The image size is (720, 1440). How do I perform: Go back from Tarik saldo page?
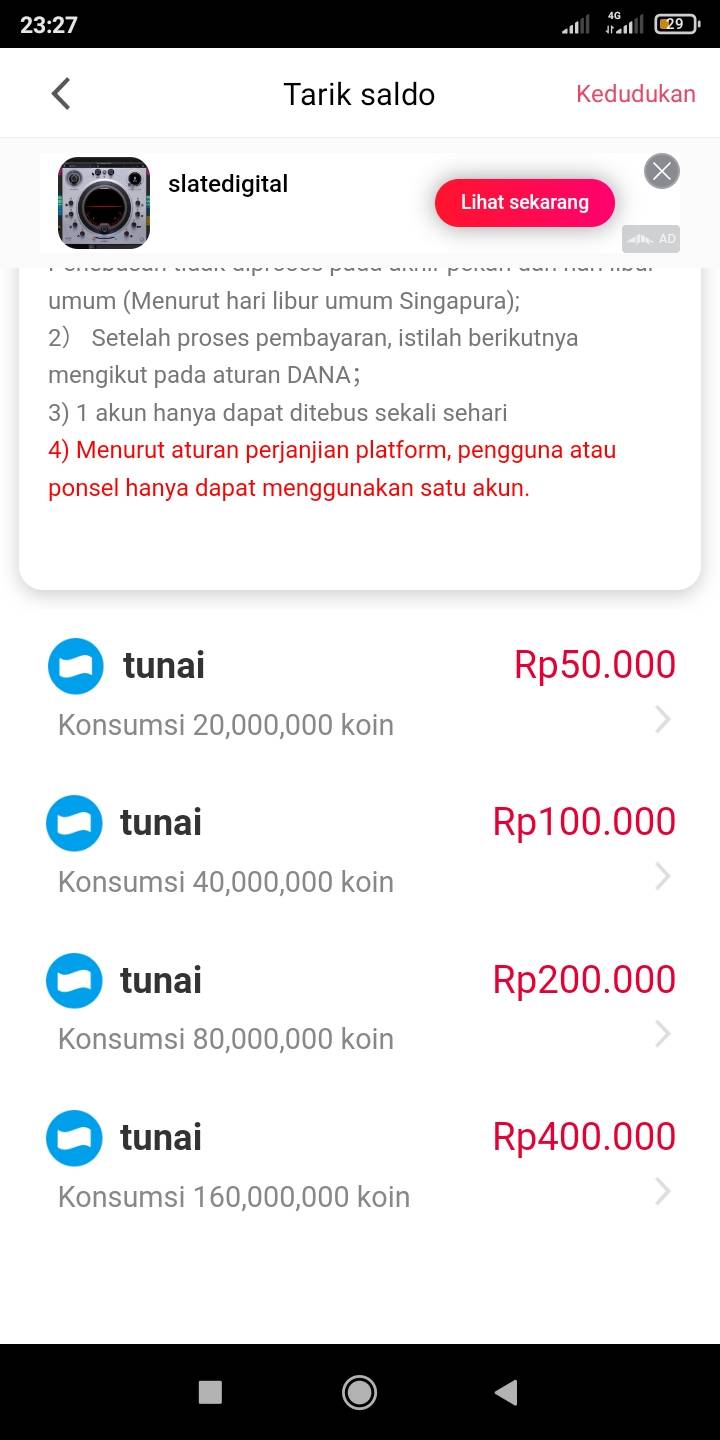(x=61, y=94)
